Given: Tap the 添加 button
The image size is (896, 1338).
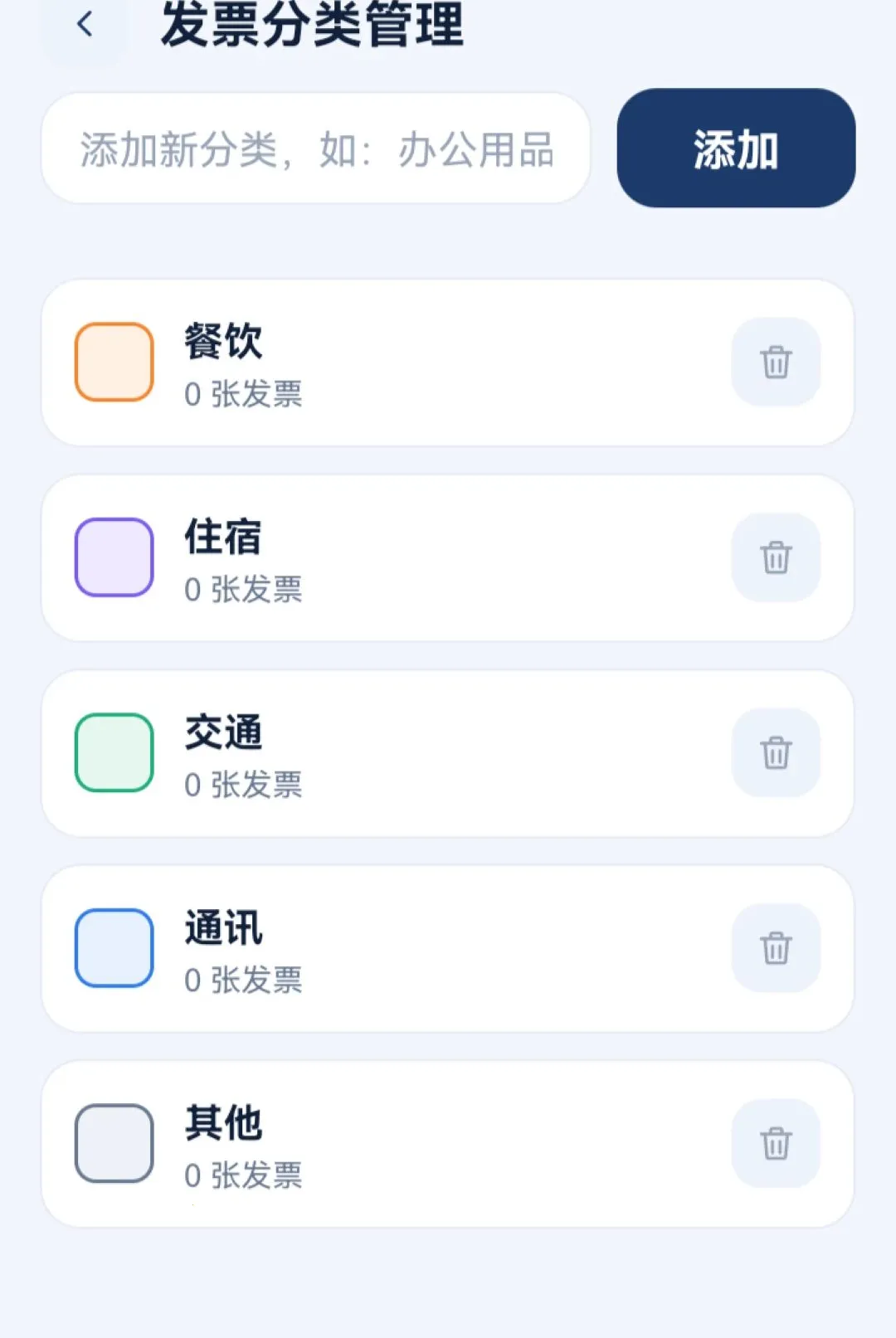Looking at the screenshot, I should click(736, 148).
